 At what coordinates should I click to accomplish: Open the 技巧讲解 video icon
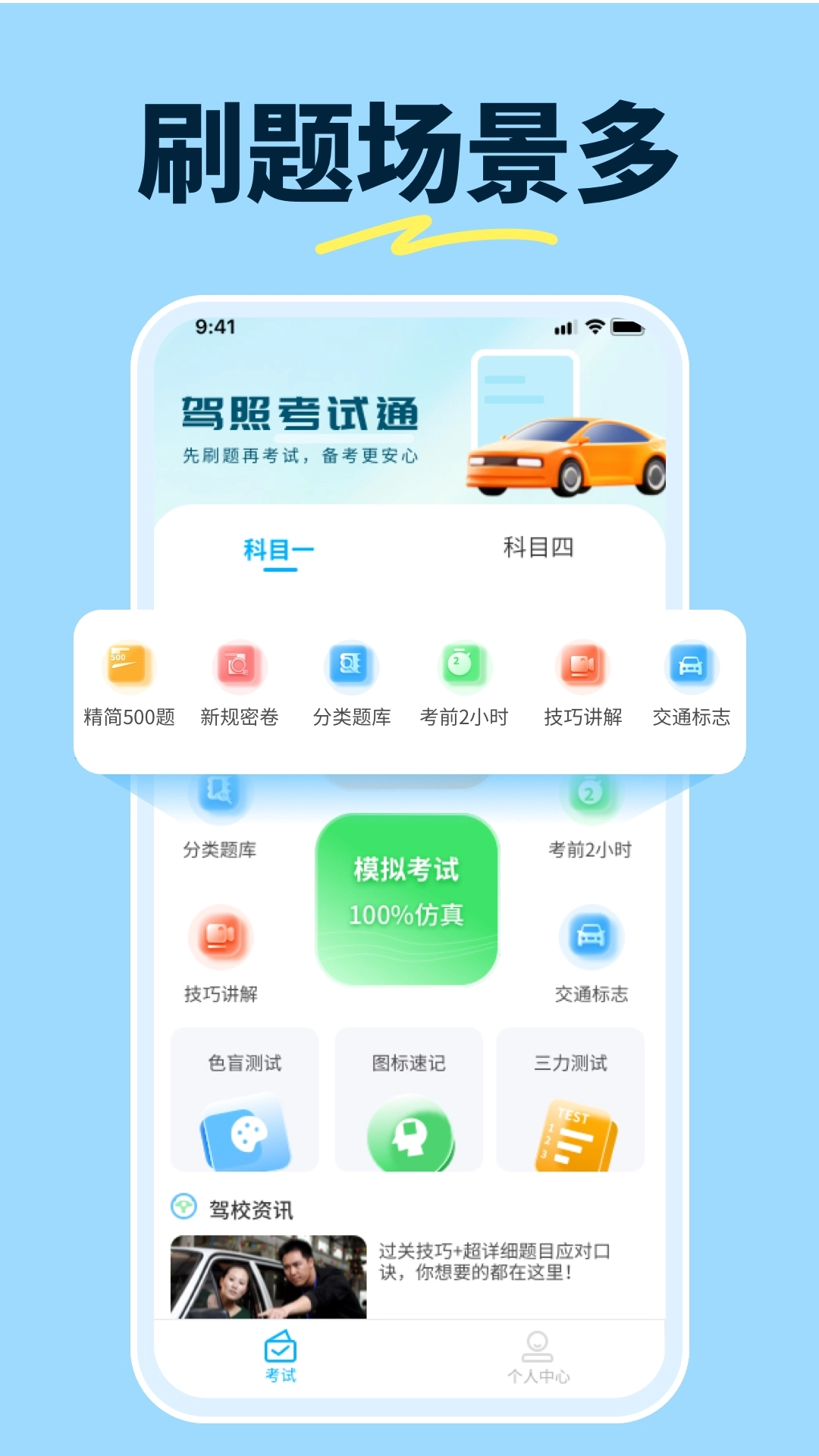[x=580, y=665]
